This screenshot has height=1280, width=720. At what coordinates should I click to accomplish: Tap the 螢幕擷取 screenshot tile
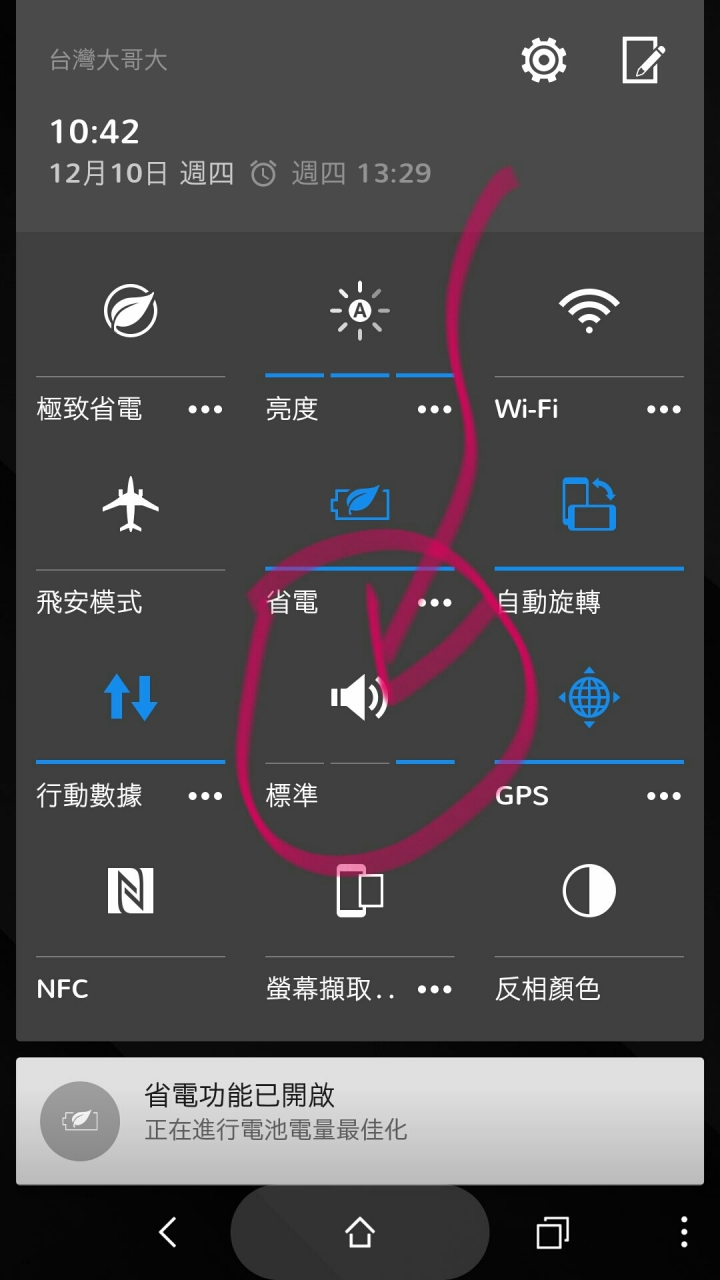(x=359, y=890)
